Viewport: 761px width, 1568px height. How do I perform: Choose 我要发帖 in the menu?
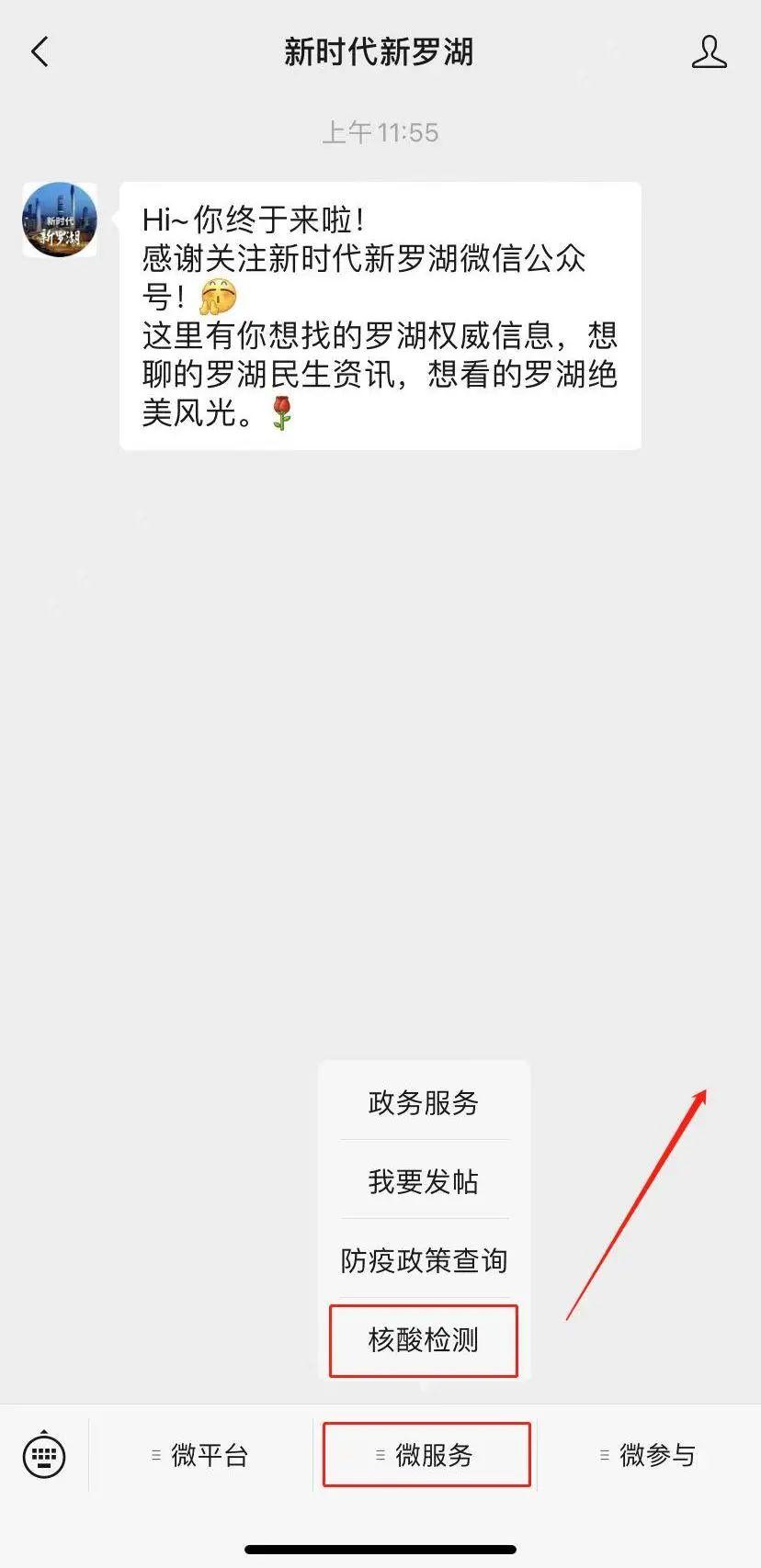[424, 1181]
